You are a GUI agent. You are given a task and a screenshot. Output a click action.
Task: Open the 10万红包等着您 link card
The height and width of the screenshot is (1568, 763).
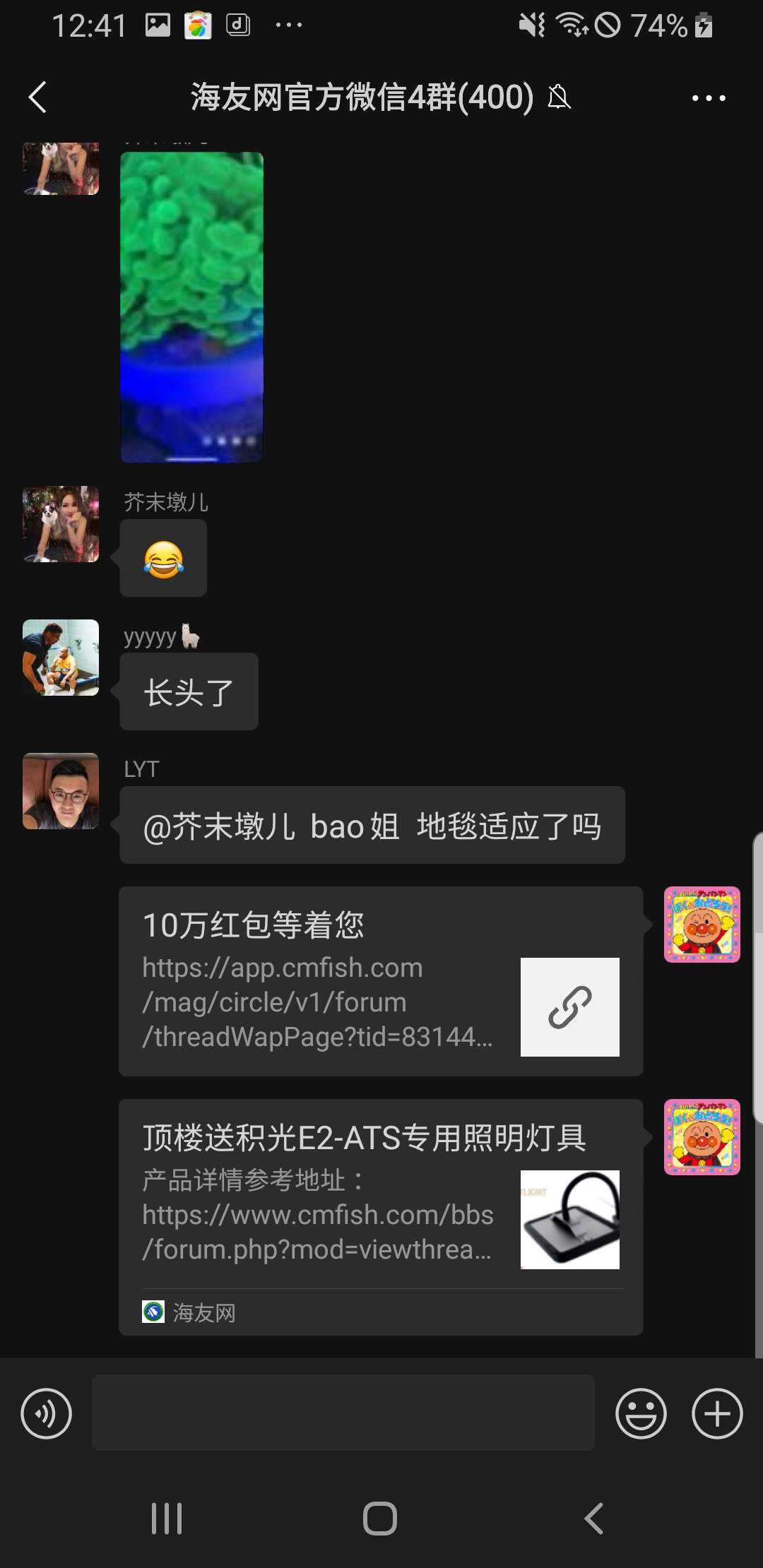click(380, 981)
